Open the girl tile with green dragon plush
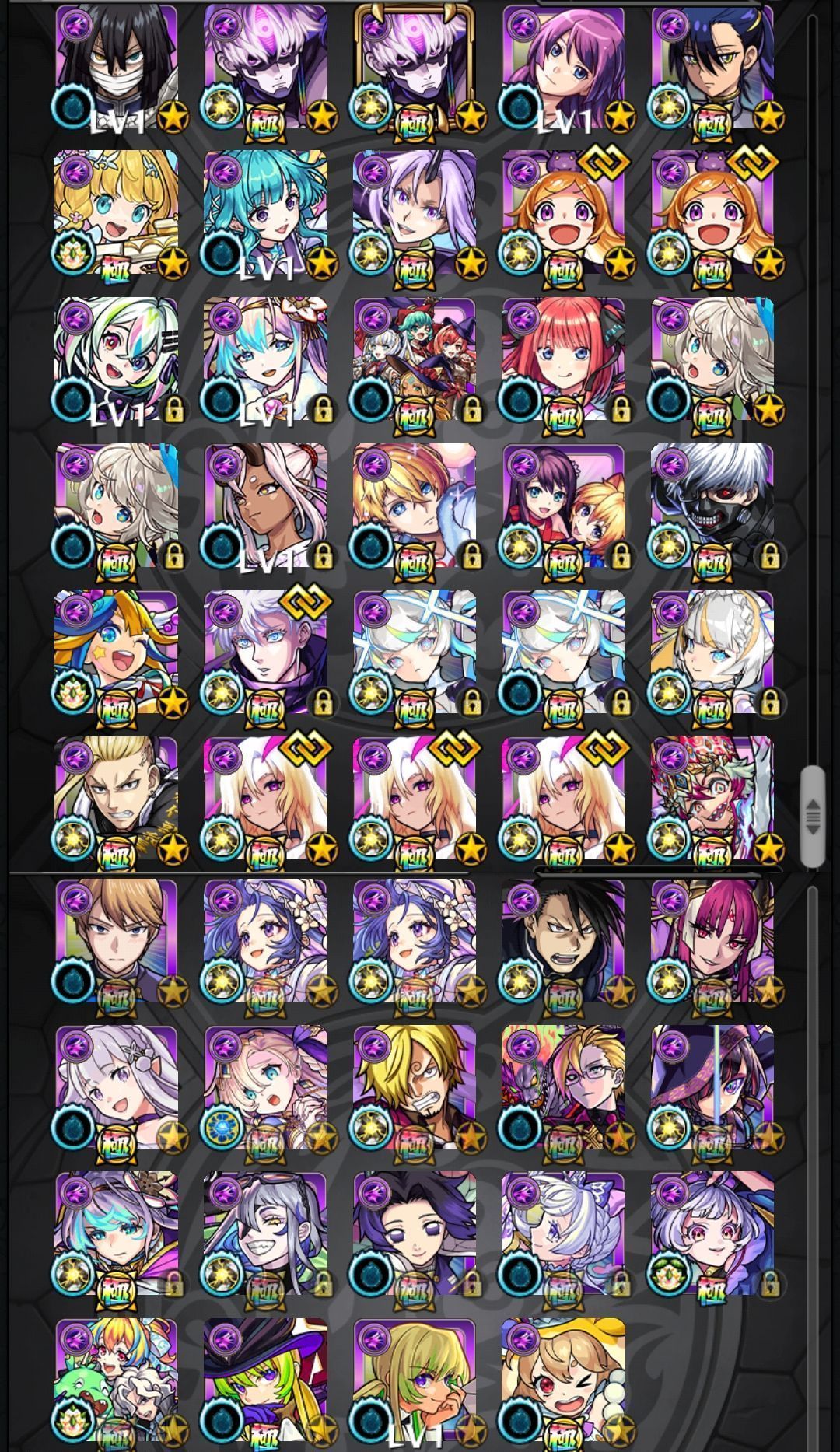The height and width of the screenshot is (1452, 840). (x=116, y=1380)
